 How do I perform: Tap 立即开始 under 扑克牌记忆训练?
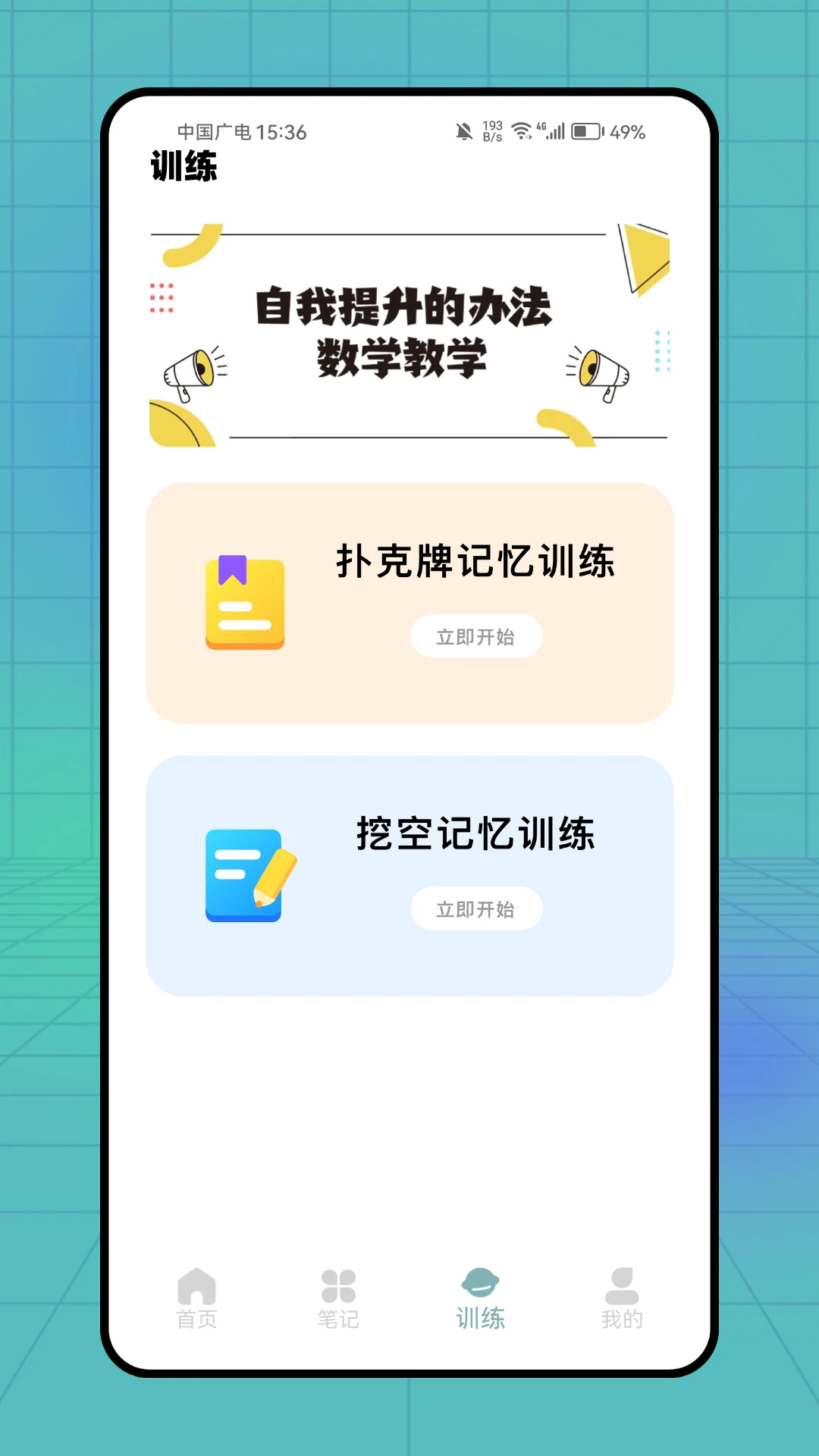(475, 637)
